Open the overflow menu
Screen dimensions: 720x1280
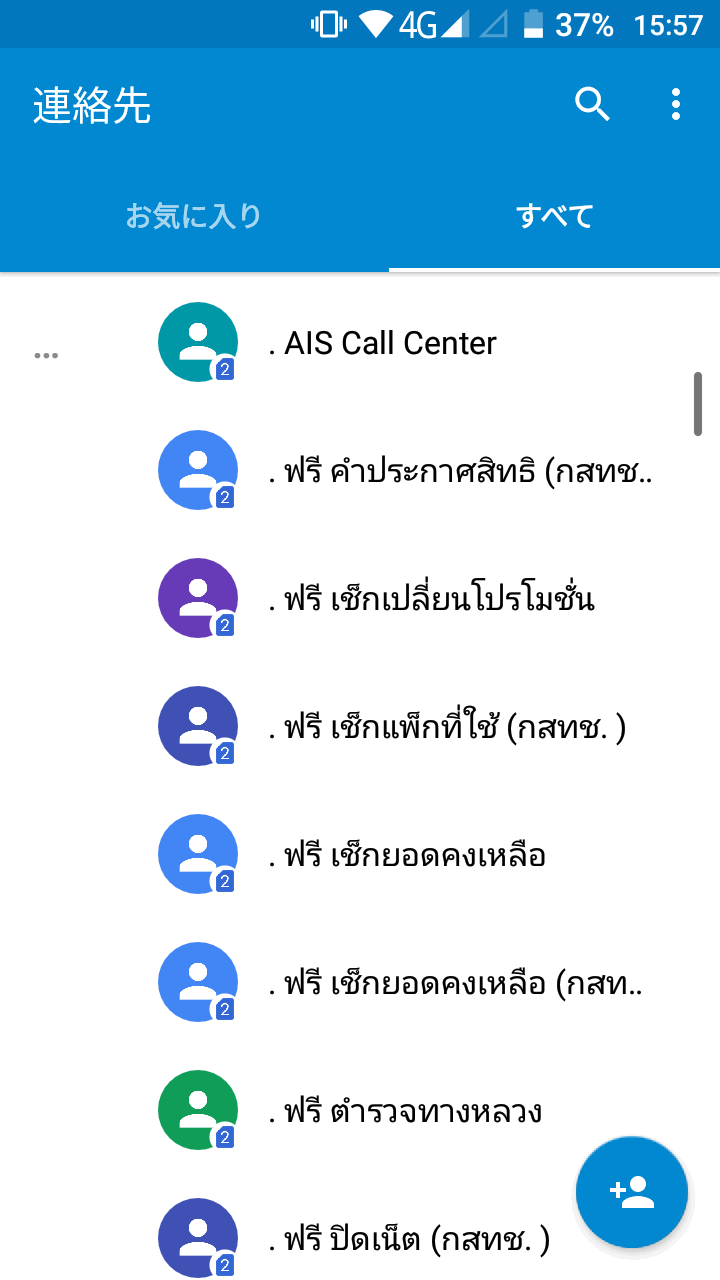click(x=676, y=104)
